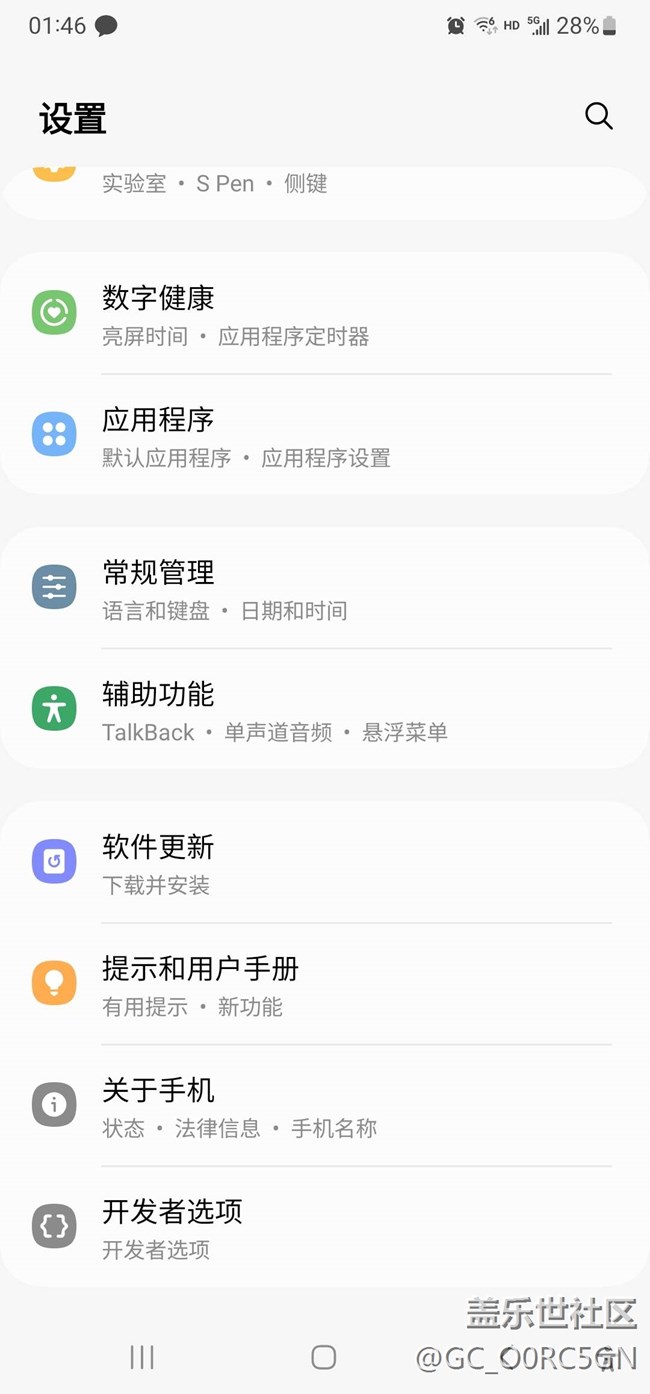Viewport: 650px width, 1394px height.
Task: Open 应用程序 settings
Action: pyautogui.click(x=324, y=436)
